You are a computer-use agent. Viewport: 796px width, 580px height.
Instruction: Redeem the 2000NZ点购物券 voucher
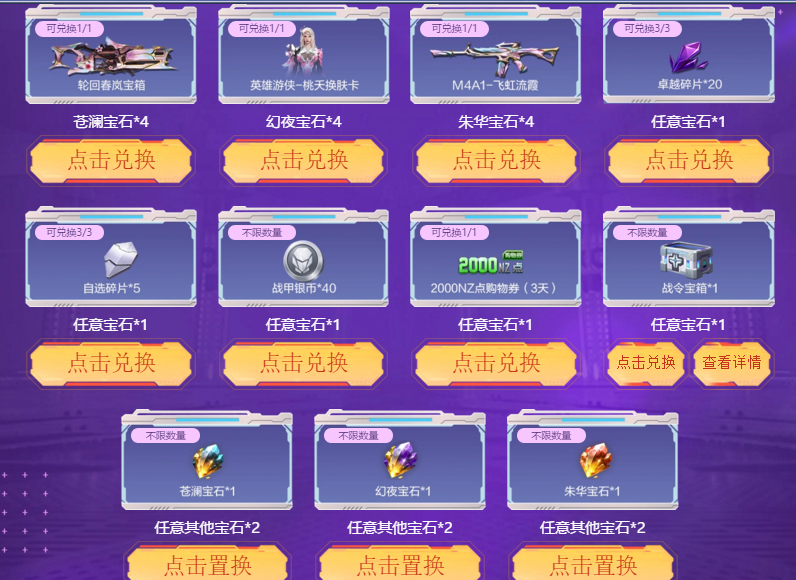tap(496, 363)
